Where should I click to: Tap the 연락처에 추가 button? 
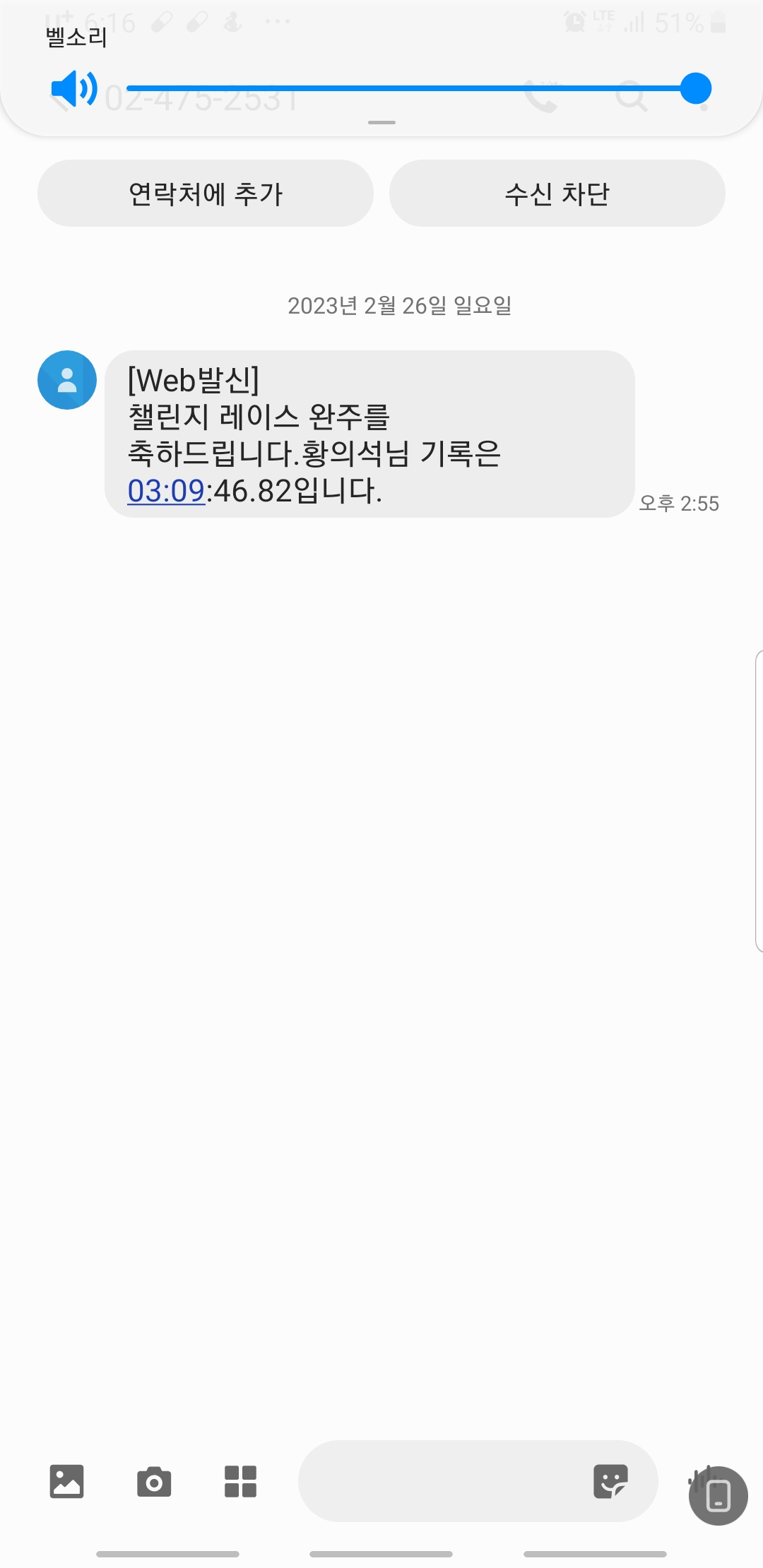[205, 194]
